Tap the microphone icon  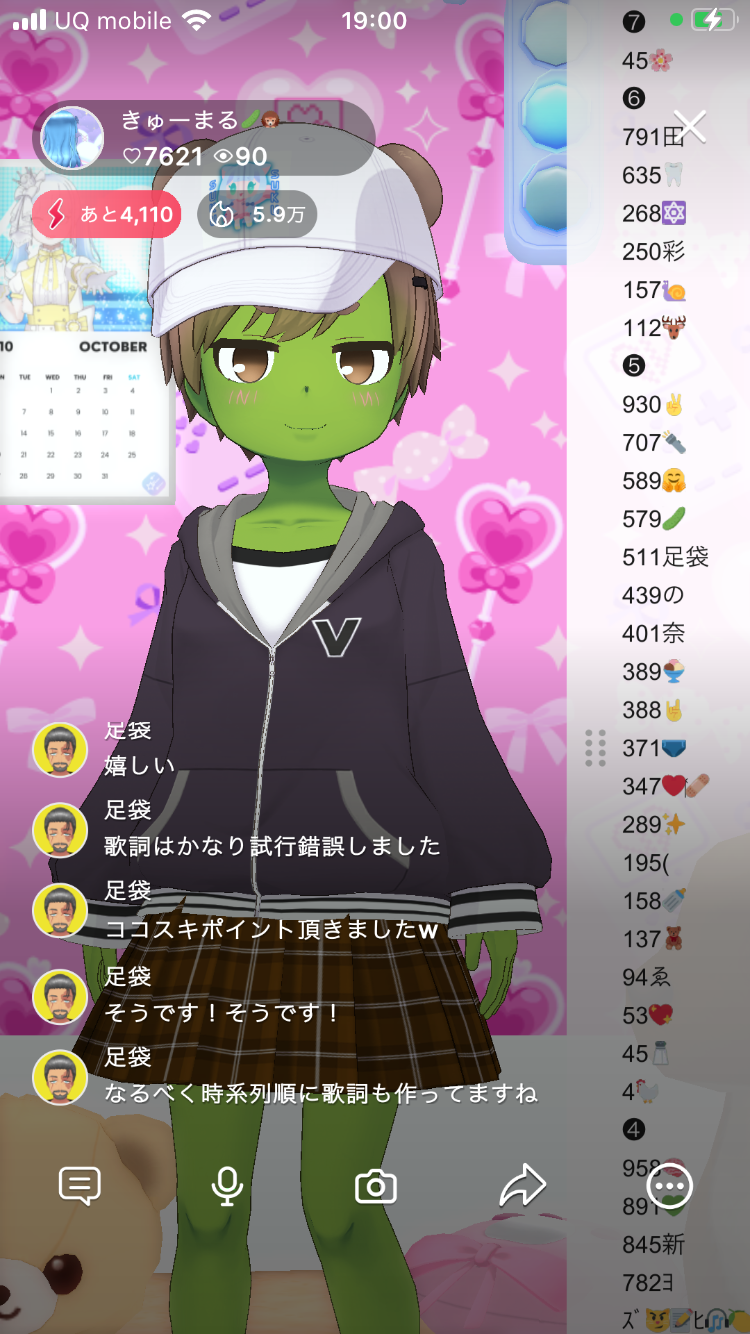pos(227,1186)
